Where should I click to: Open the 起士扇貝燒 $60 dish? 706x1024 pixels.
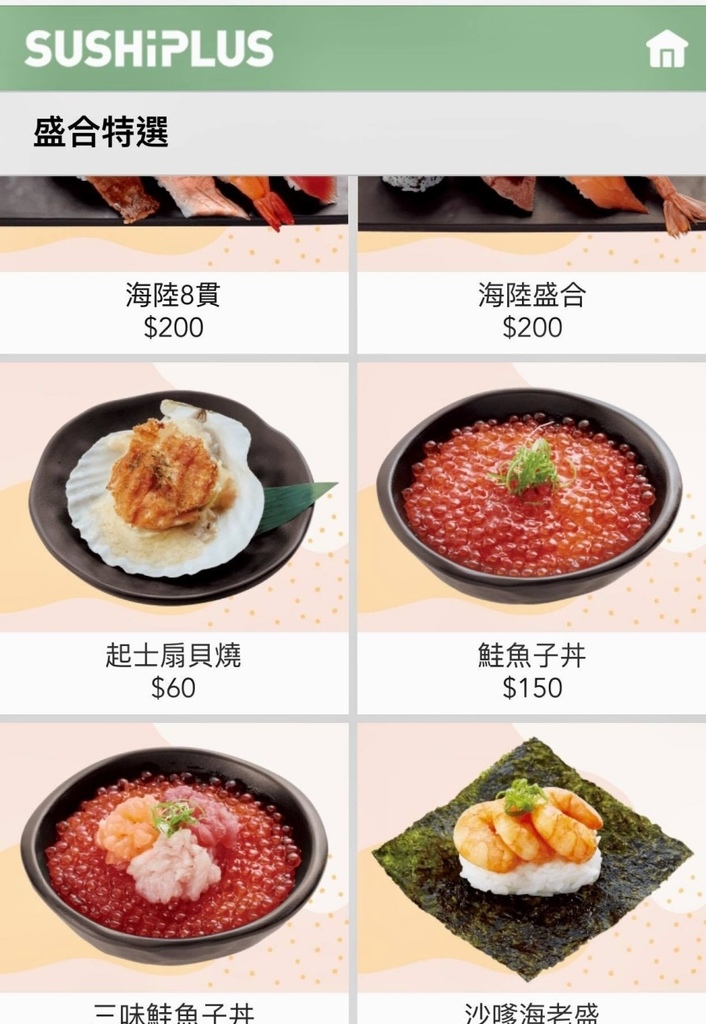174,538
